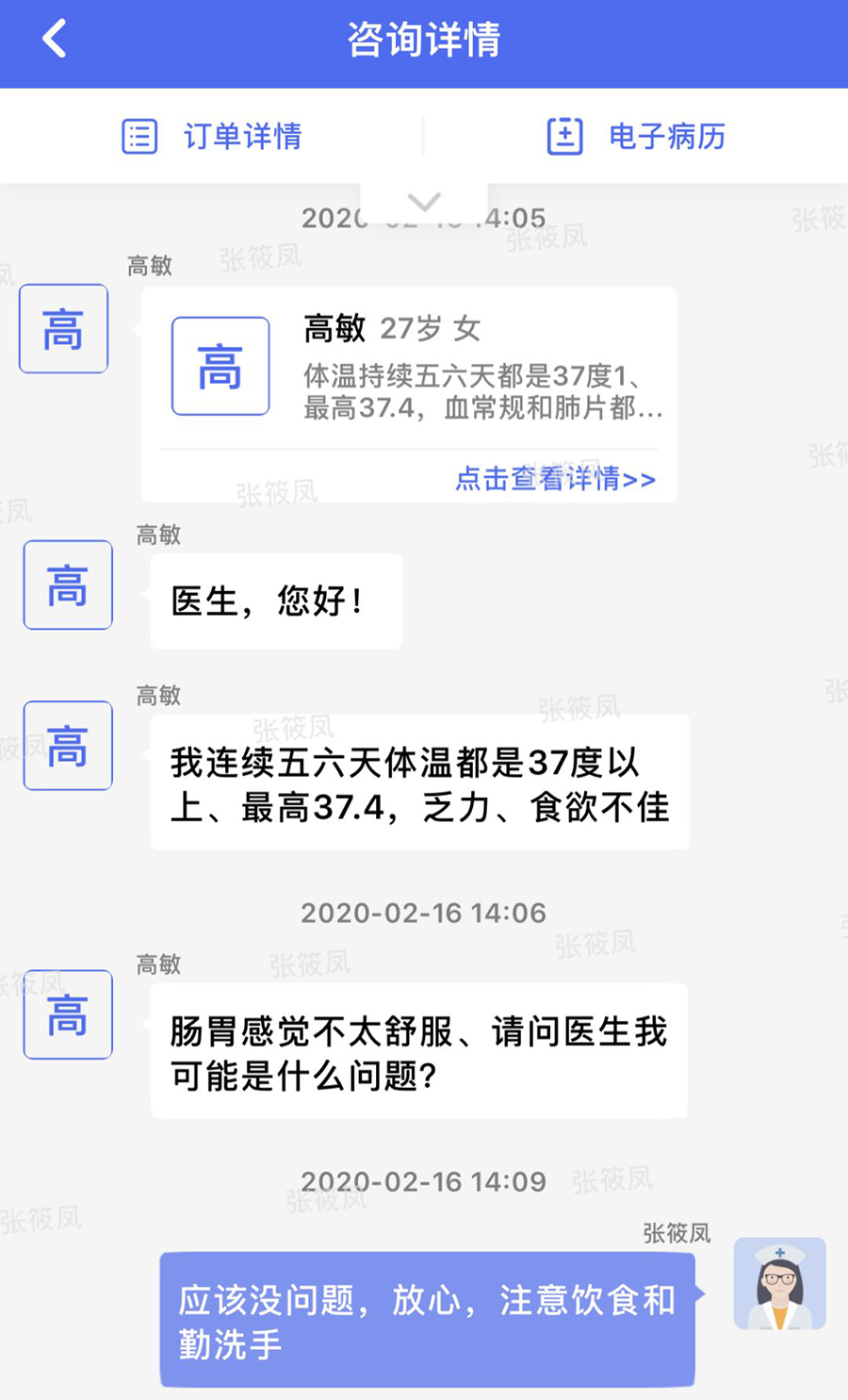848x1400 pixels.
Task: Expand the collapsed panel with the down chevron
Action: [424, 202]
